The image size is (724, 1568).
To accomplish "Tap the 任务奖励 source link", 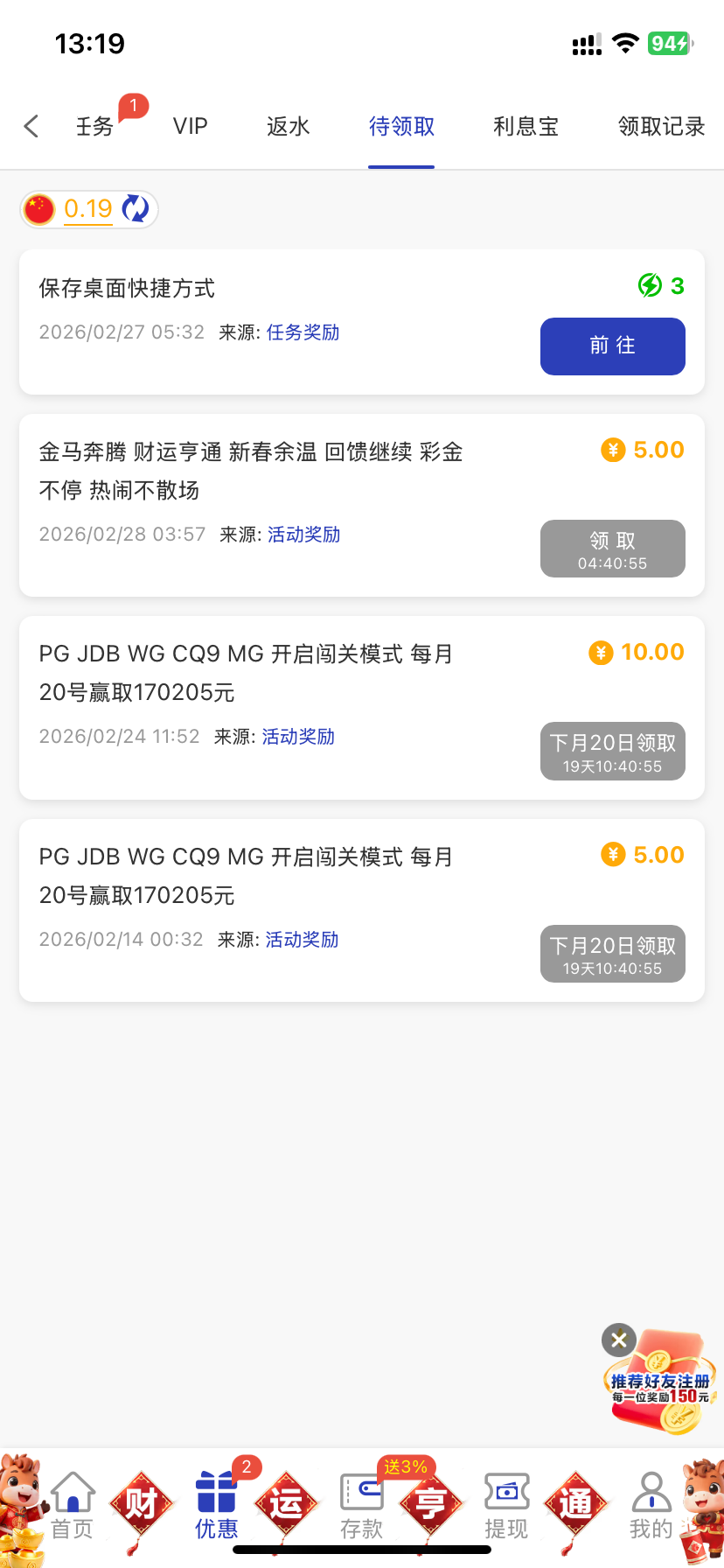I will tap(303, 332).
